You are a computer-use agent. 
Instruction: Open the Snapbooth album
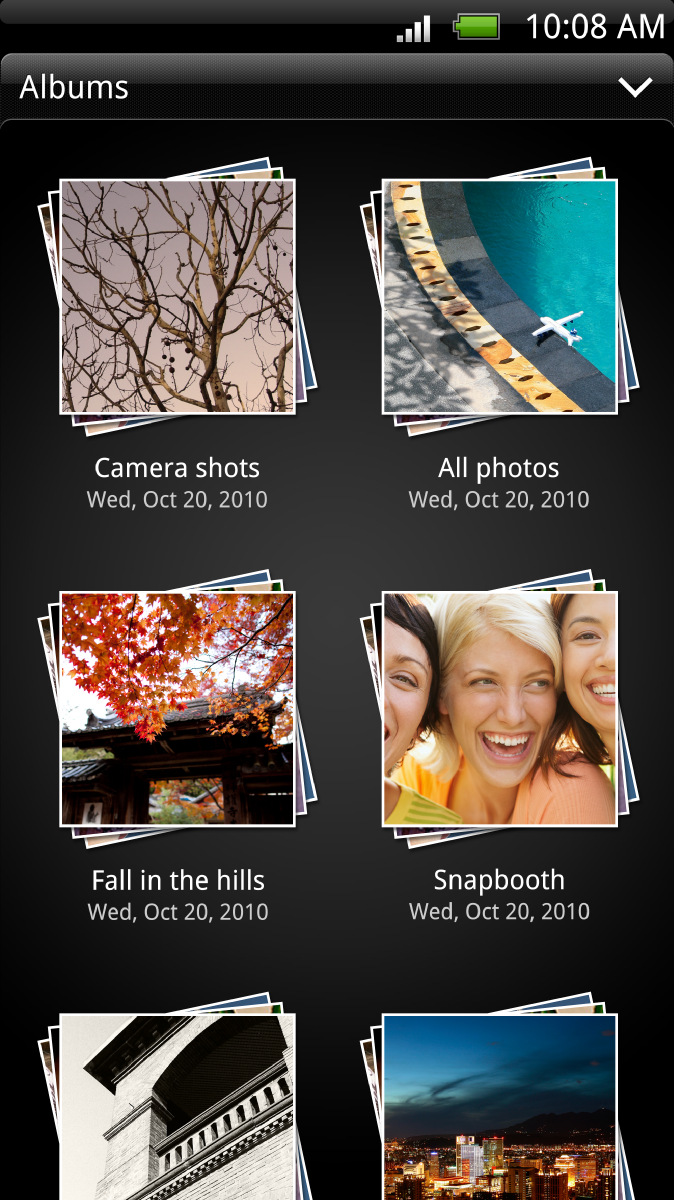(x=499, y=709)
